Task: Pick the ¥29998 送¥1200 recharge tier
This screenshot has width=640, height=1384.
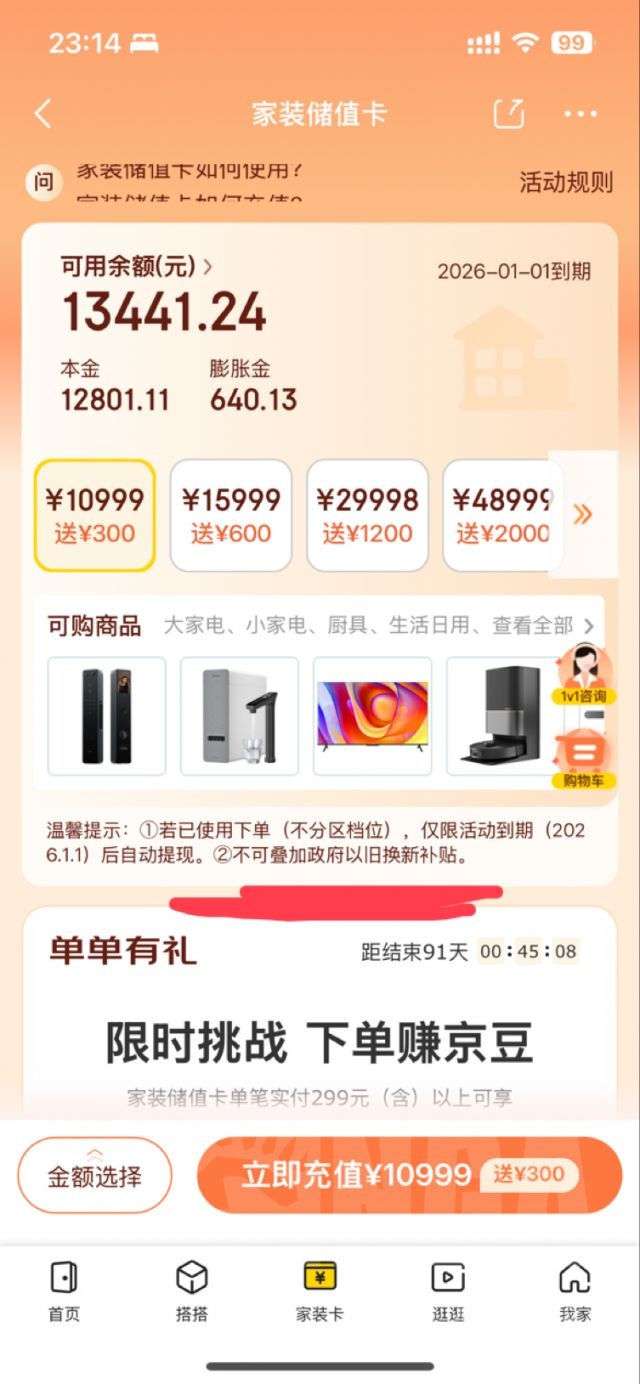Action: (x=367, y=516)
